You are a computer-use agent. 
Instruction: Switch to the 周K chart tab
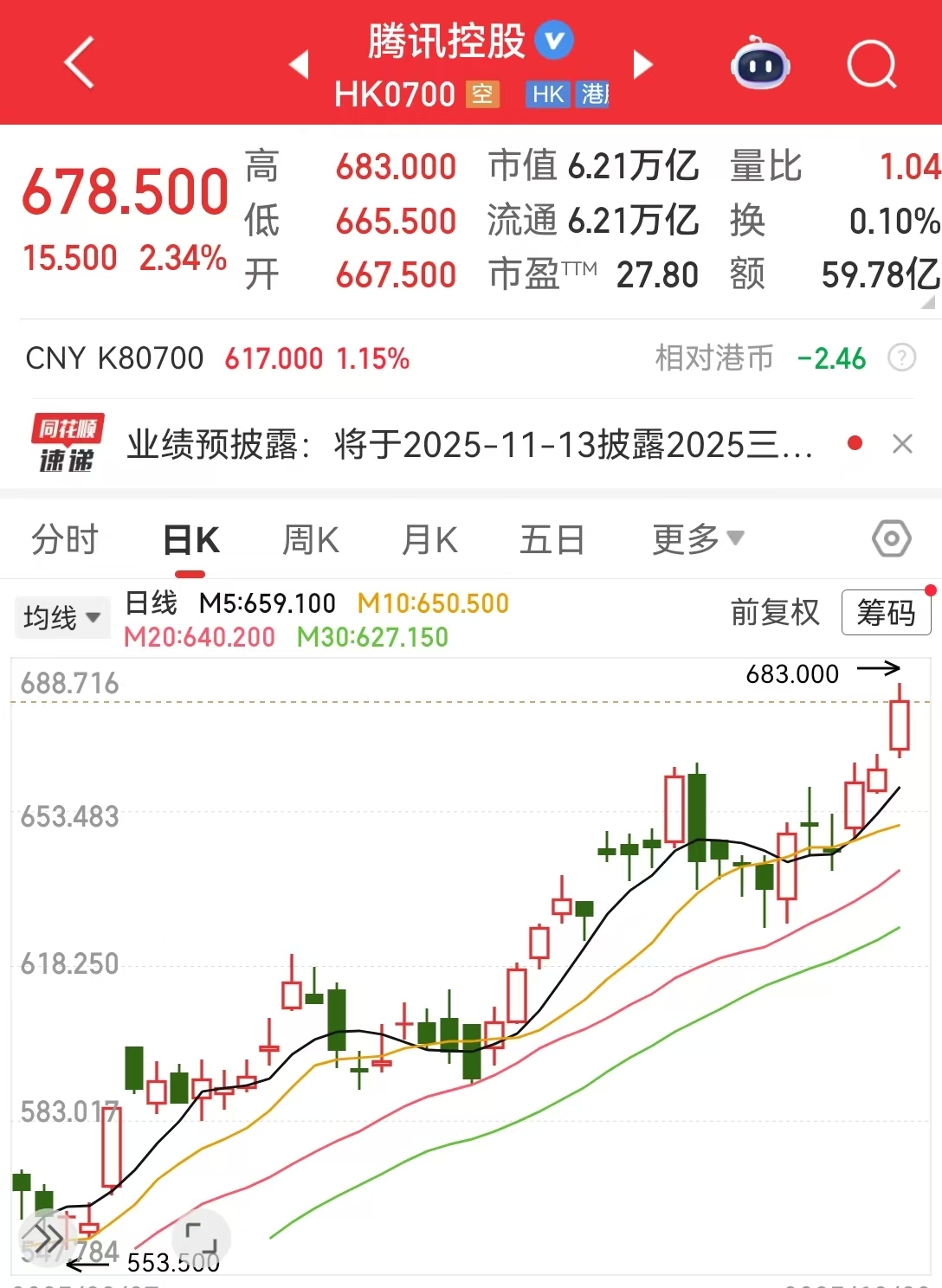311,540
